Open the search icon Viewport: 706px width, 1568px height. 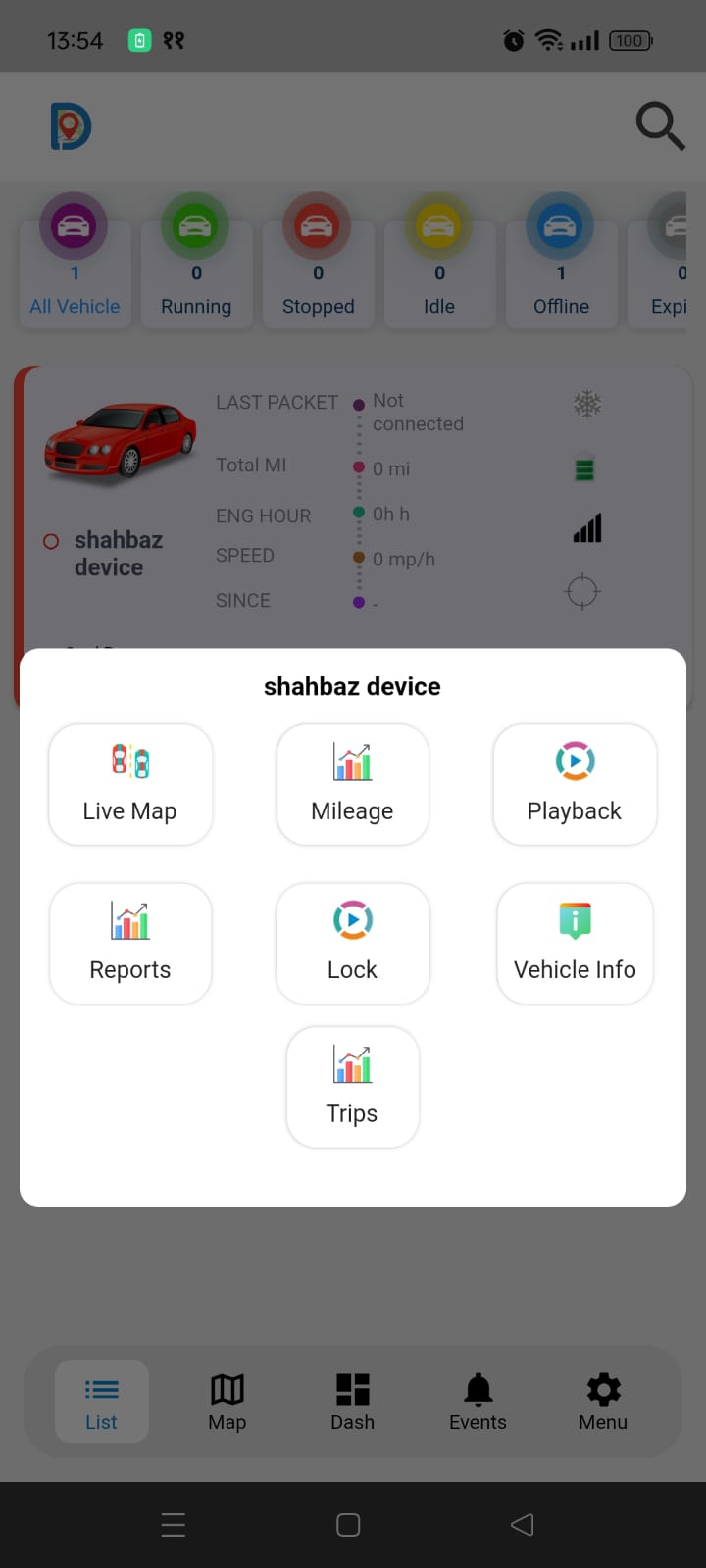(x=659, y=125)
